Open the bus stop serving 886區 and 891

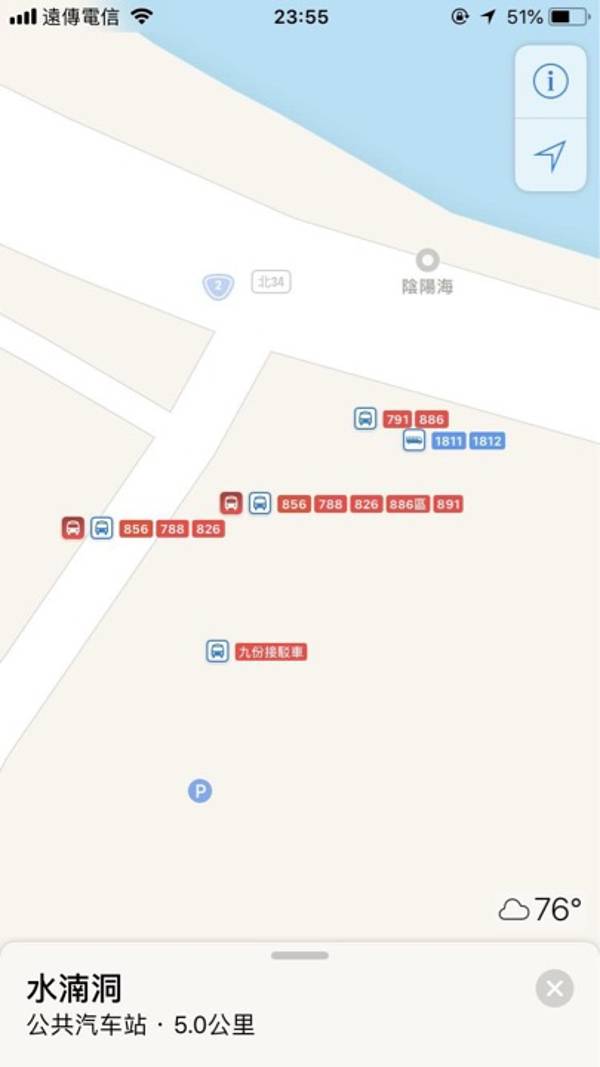coord(260,503)
